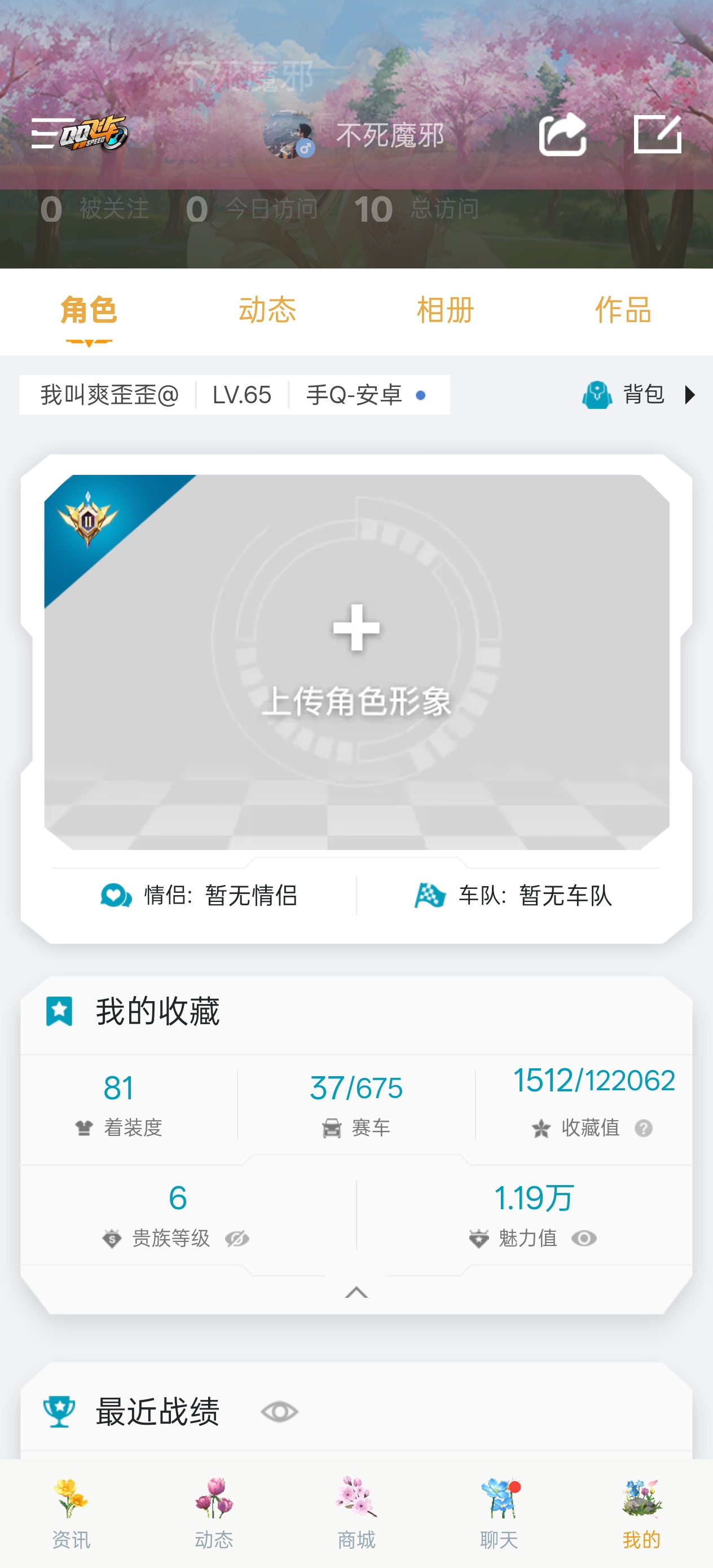713x1568 pixels.
Task: Tap the edit compose icon
Action: (x=657, y=133)
